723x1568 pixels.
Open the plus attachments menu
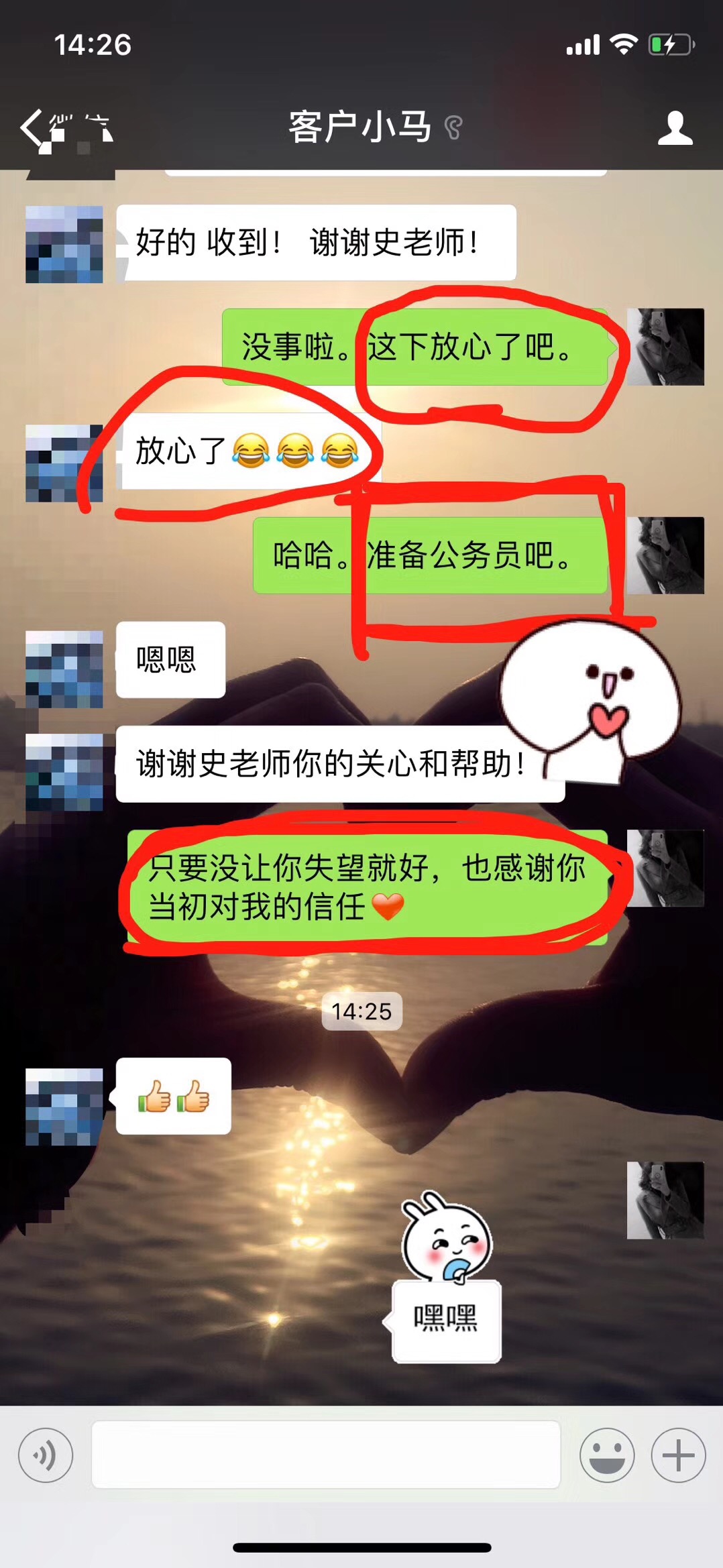678,1455
